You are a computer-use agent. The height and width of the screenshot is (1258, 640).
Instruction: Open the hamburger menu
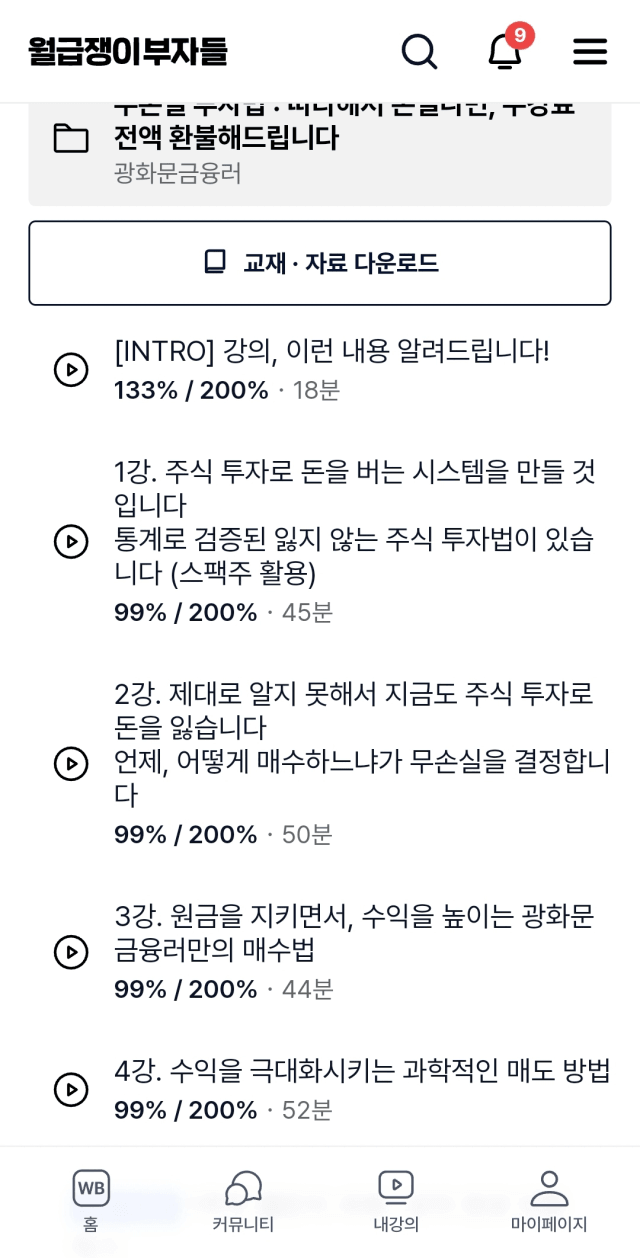pos(590,51)
